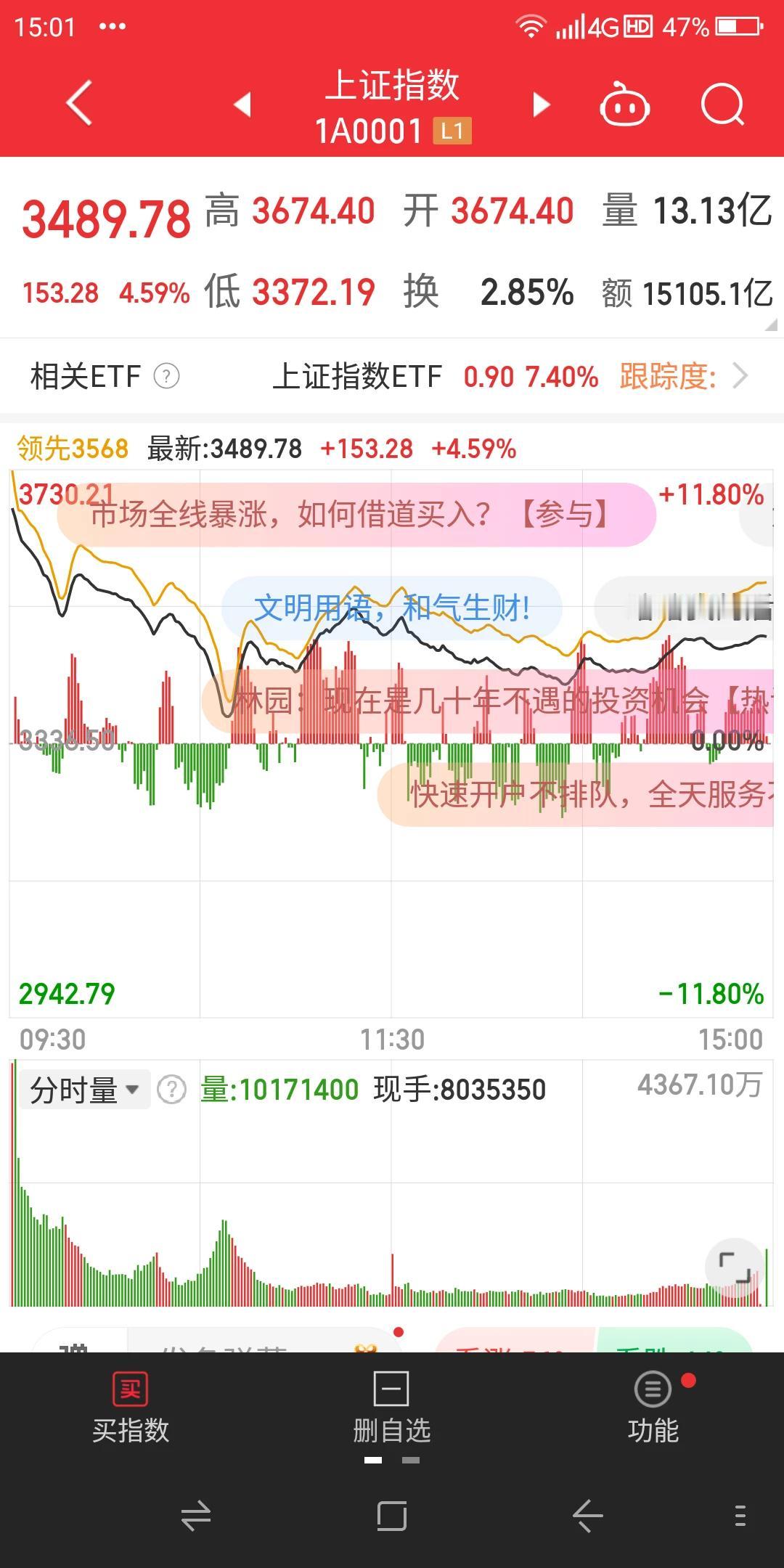
Task: Expand the quote details corner triangle
Action: [771, 324]
